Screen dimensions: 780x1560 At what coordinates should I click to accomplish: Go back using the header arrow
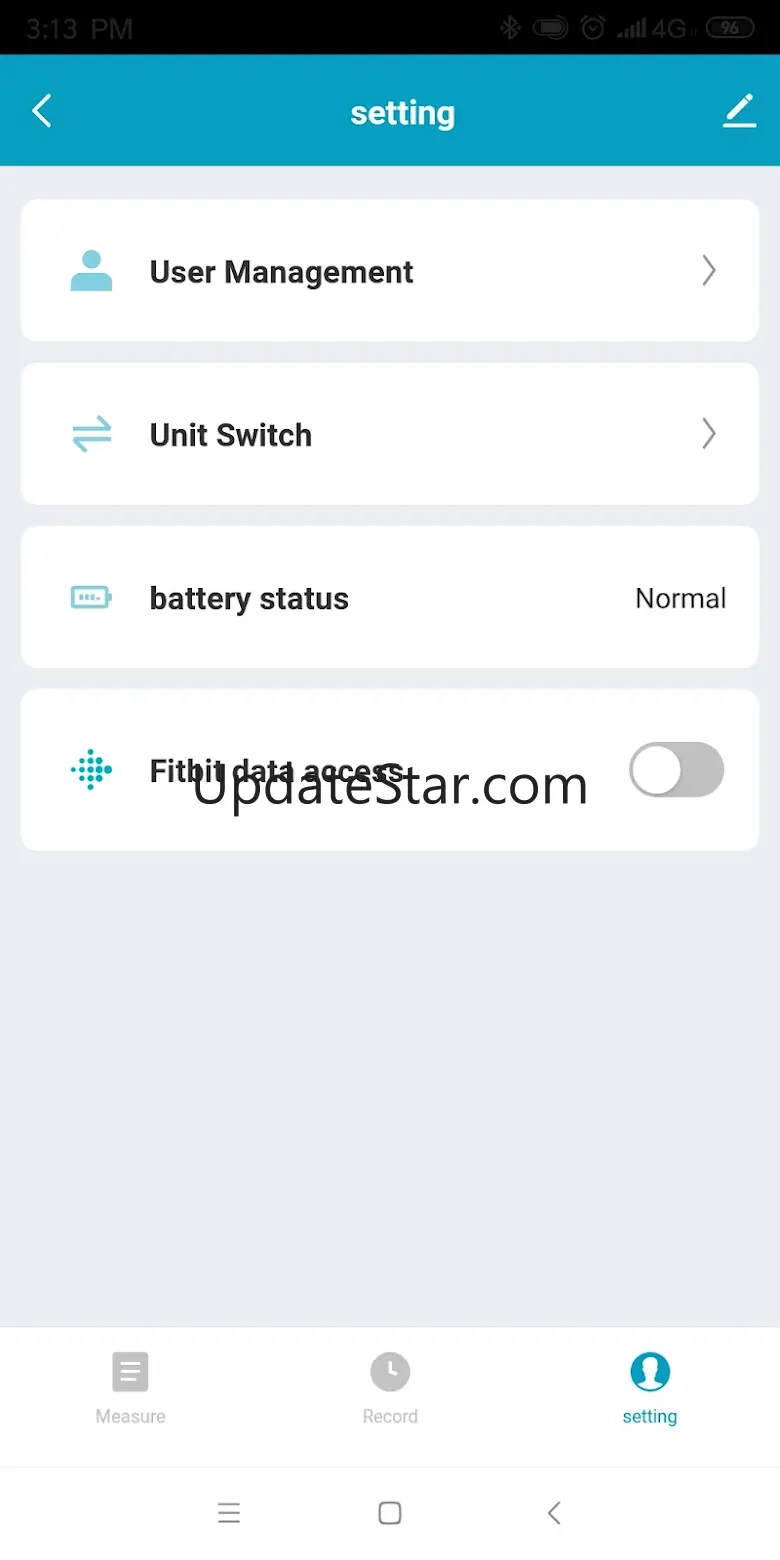pyautogui.click(x=41, y=111)
